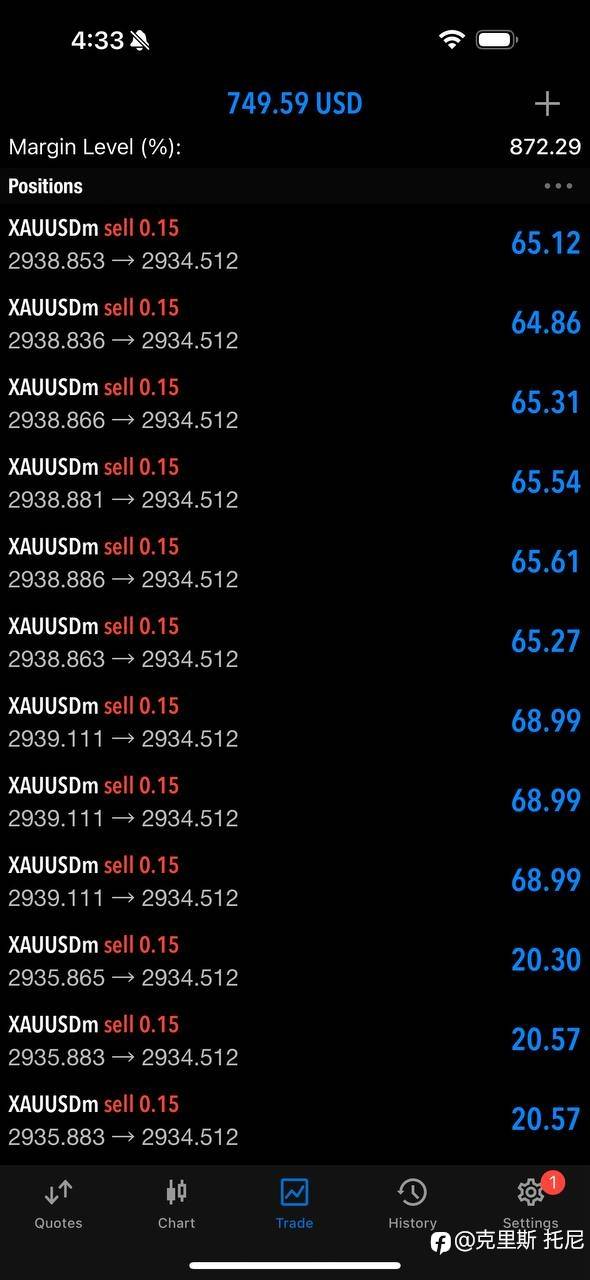590x1280 pixels.
Task: Select the position showing 65.54 profit
Action: pos(295,483)
